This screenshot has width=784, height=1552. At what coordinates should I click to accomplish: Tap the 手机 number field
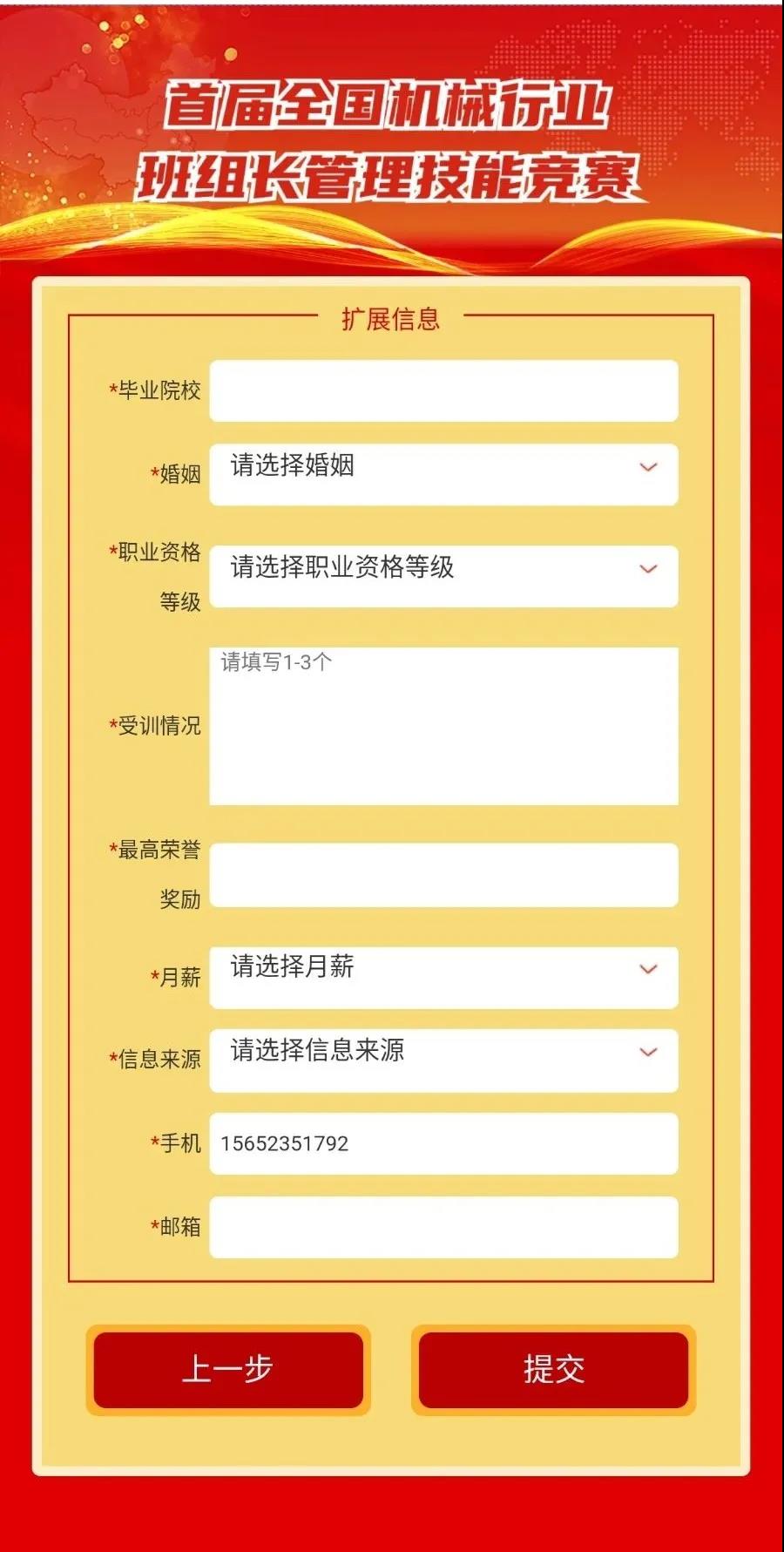(443, 1142)
